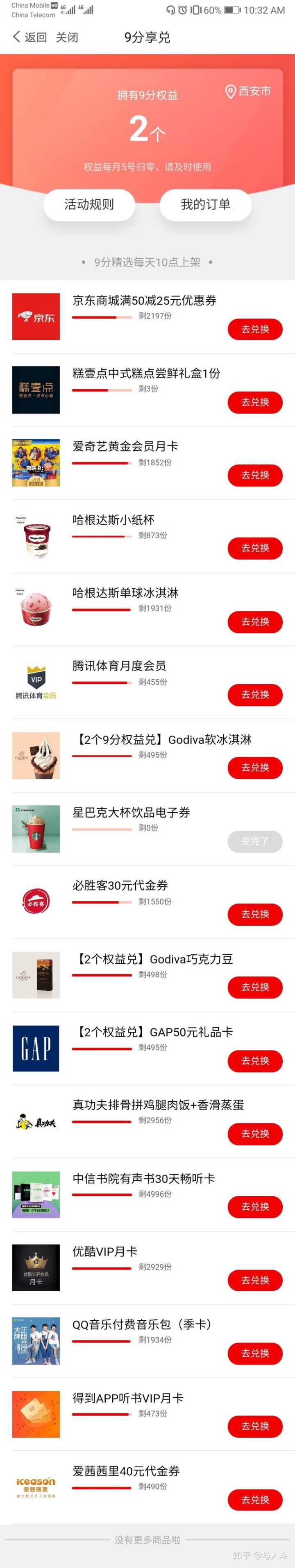Redeem the 真功夫排骨拼鸡腿肉饭 meal
295x1568 pixels.
(255, 1133)
